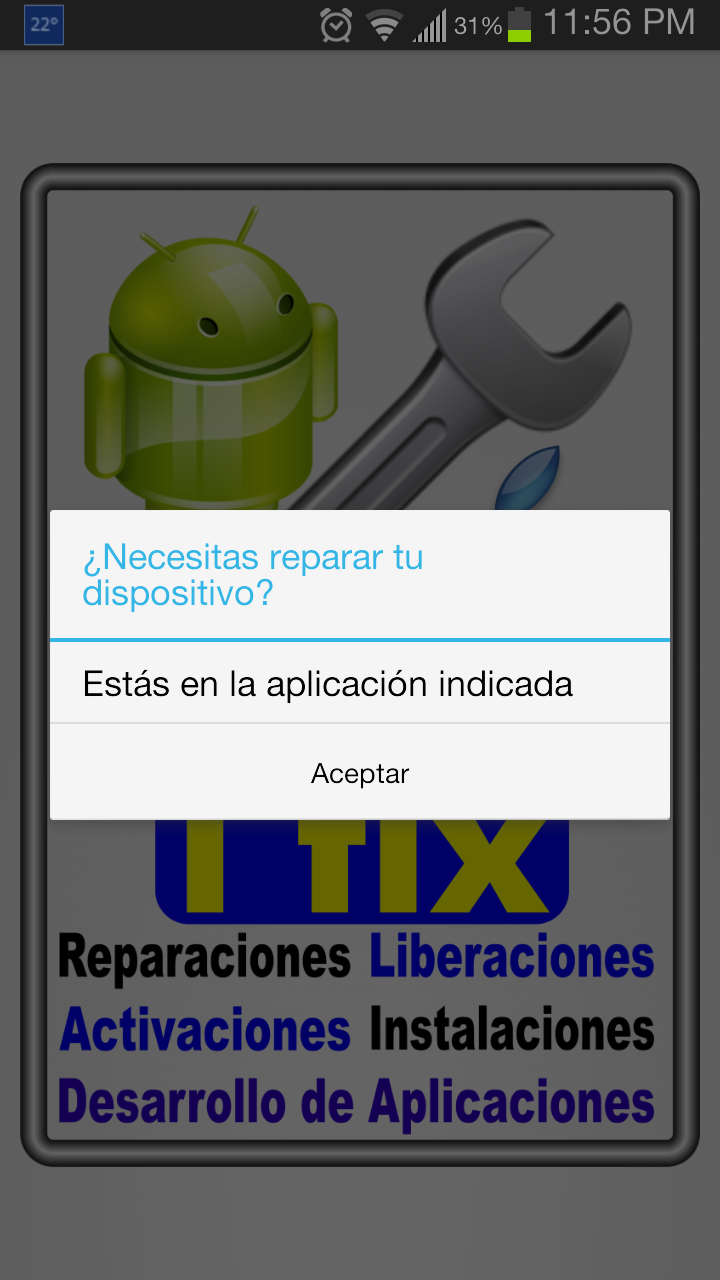Viewport: 720px width, 1280px height.
Task: Tap Aceptar to dismiss the dialog
Action: click(360, 773)
